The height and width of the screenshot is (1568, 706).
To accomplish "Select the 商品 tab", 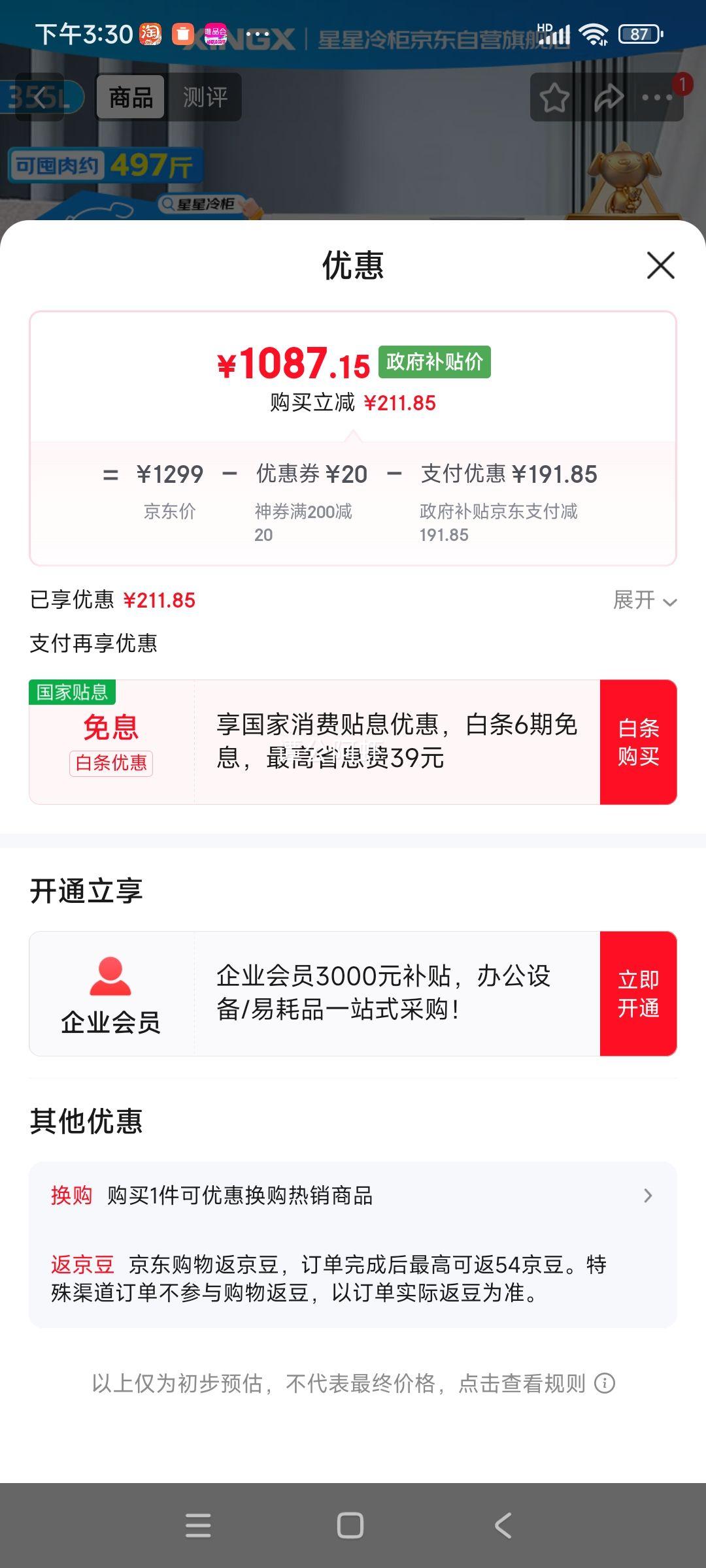I will click(x=129, y=98).
